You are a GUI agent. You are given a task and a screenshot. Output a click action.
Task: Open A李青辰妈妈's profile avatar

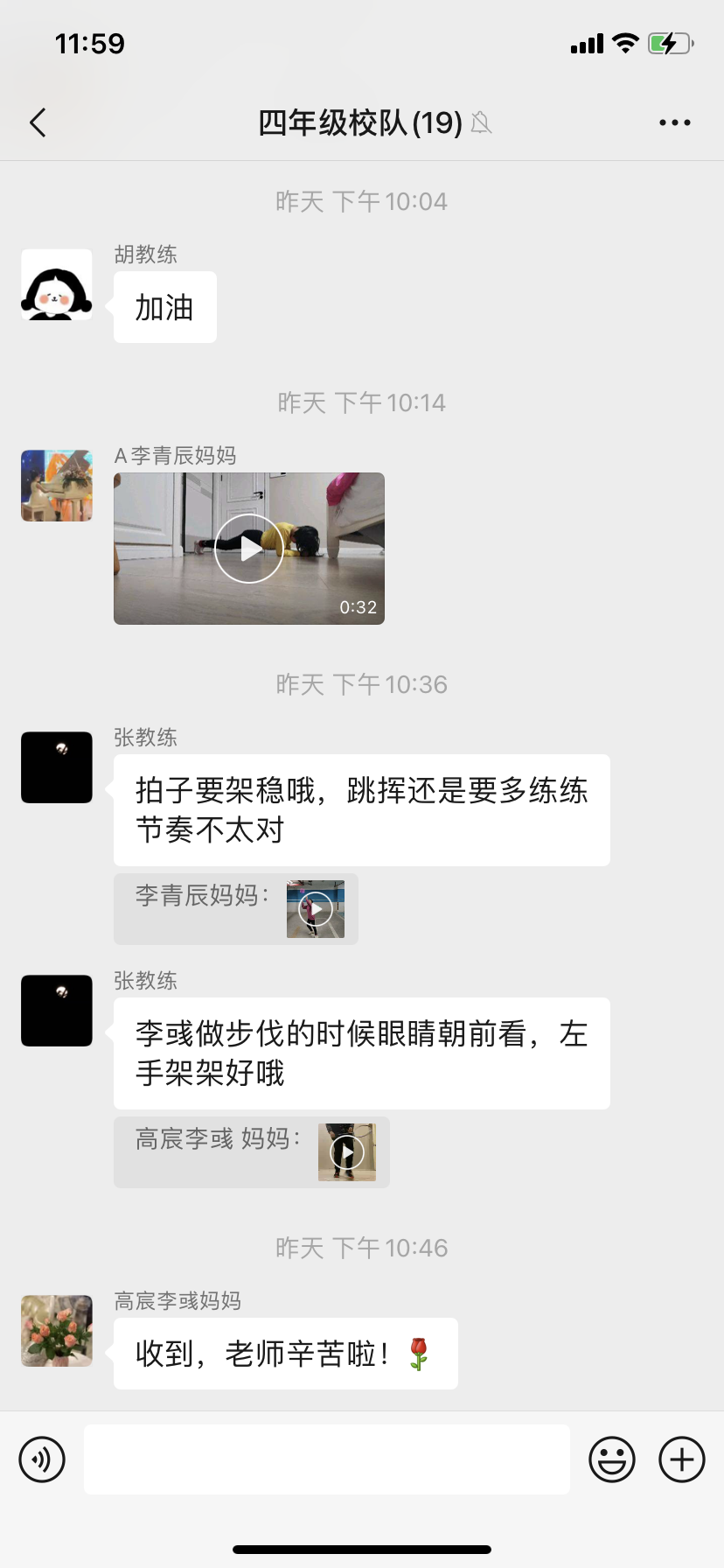pyautogui.click(x=57, y=486)
